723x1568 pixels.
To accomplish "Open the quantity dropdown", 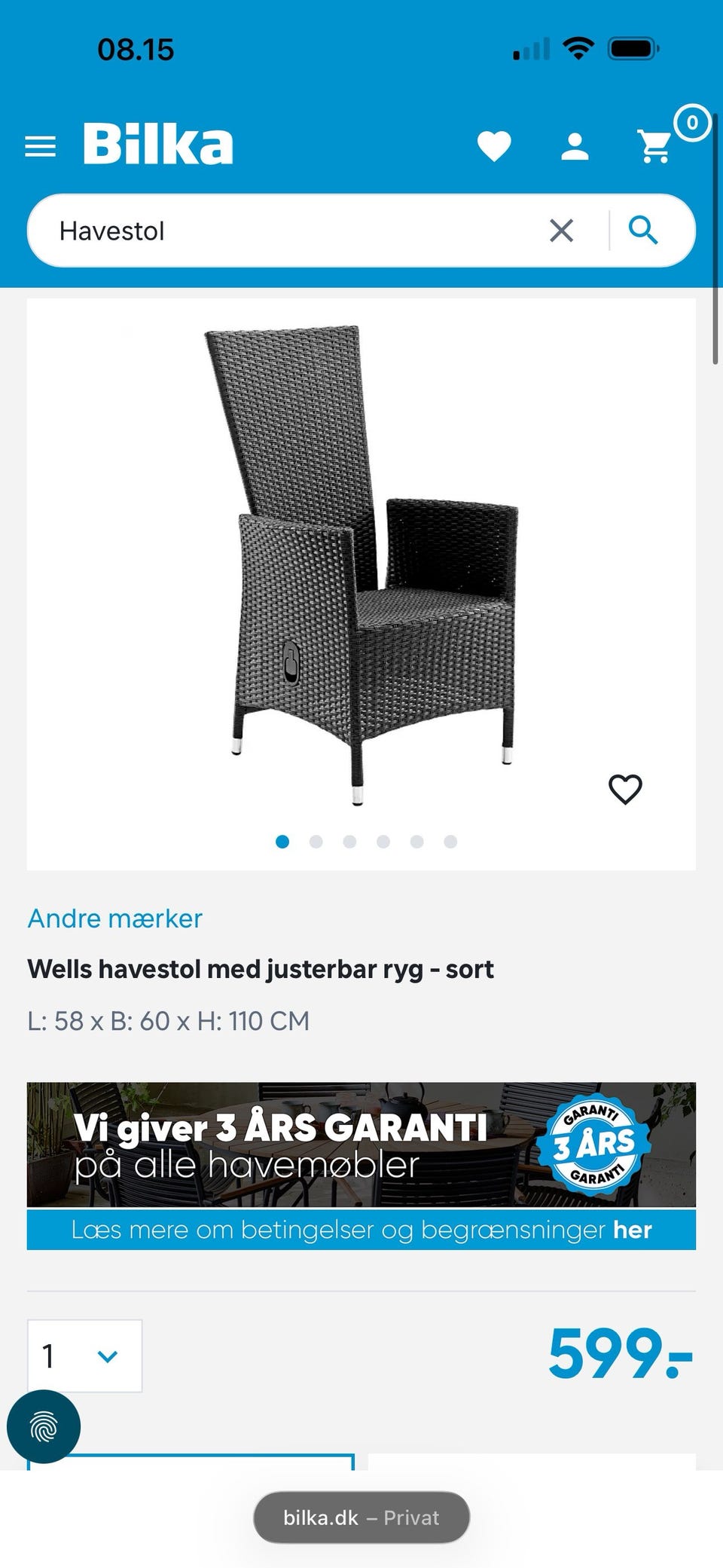I will 83,1357.
